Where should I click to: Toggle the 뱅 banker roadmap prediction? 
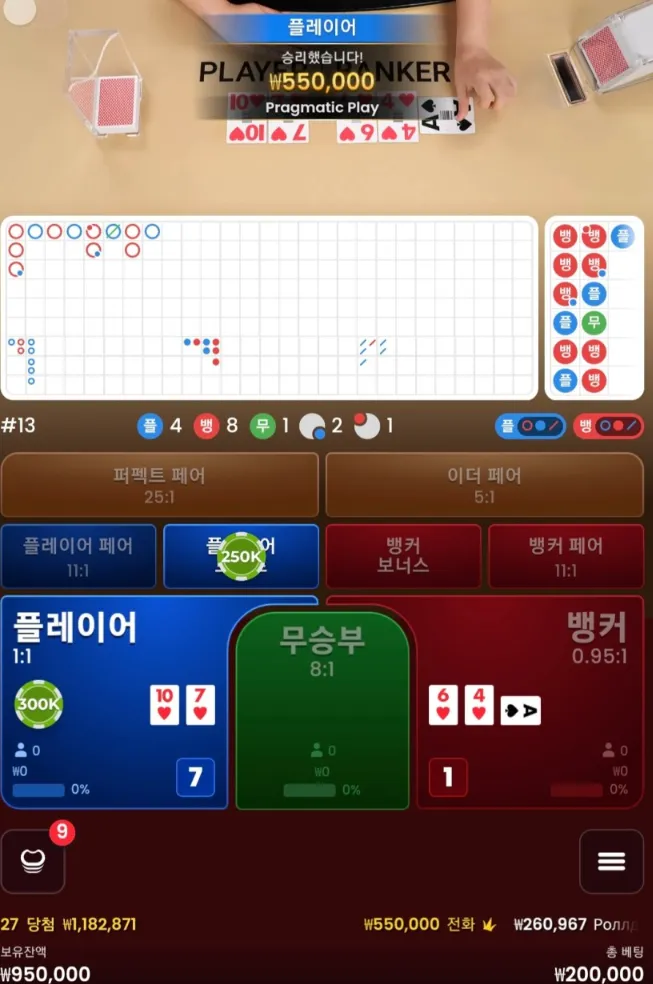tap(609, 426)
